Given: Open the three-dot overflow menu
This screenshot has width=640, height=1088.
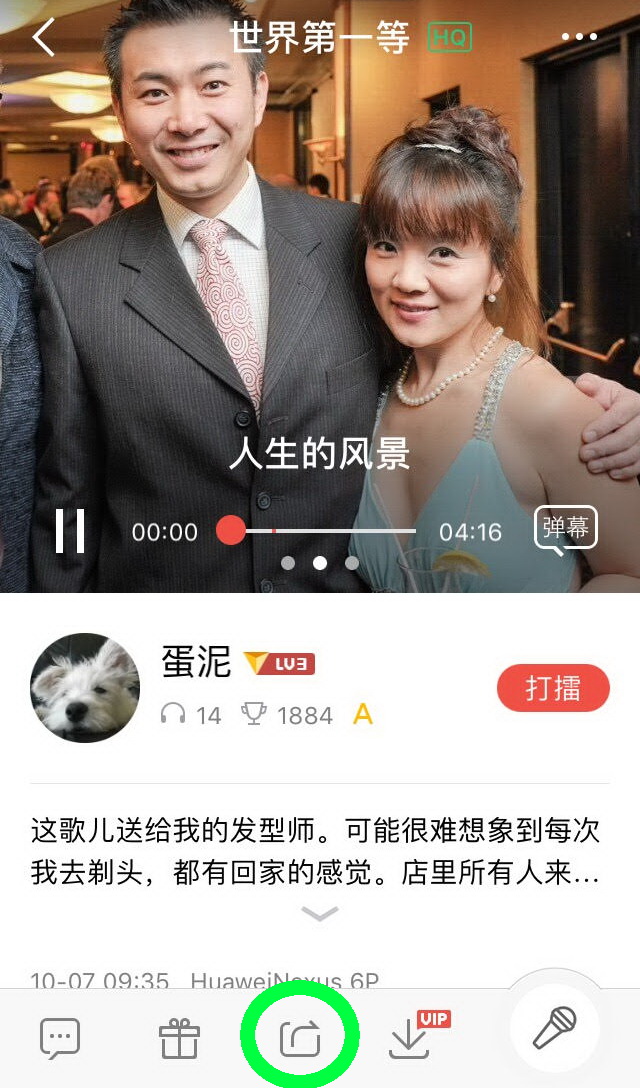Looking at the screenshot, I should (579, 37).
